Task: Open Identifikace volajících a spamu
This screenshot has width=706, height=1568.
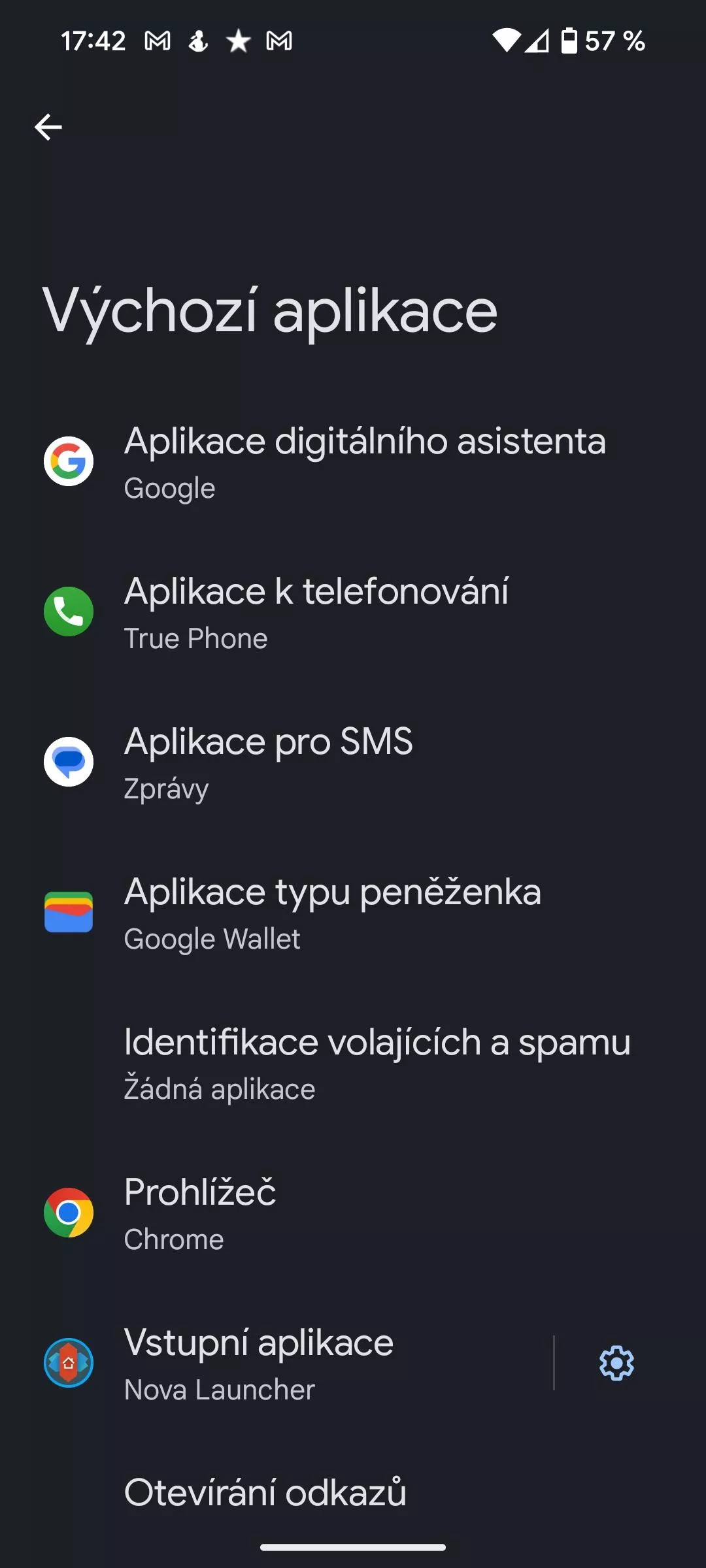Action: tap(353, 1063)
